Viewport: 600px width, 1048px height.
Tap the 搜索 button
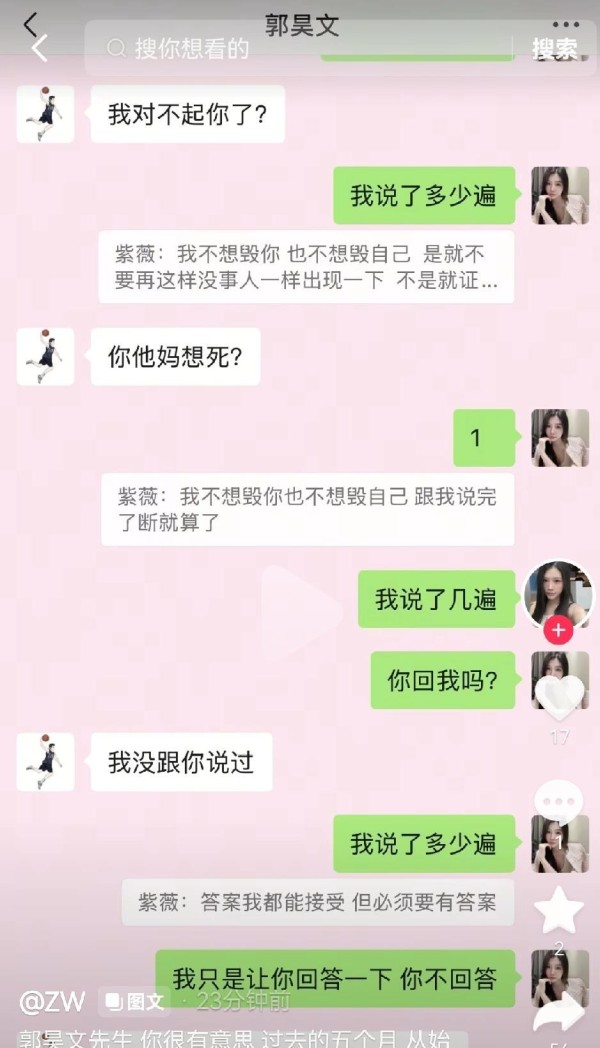[554, 49]
